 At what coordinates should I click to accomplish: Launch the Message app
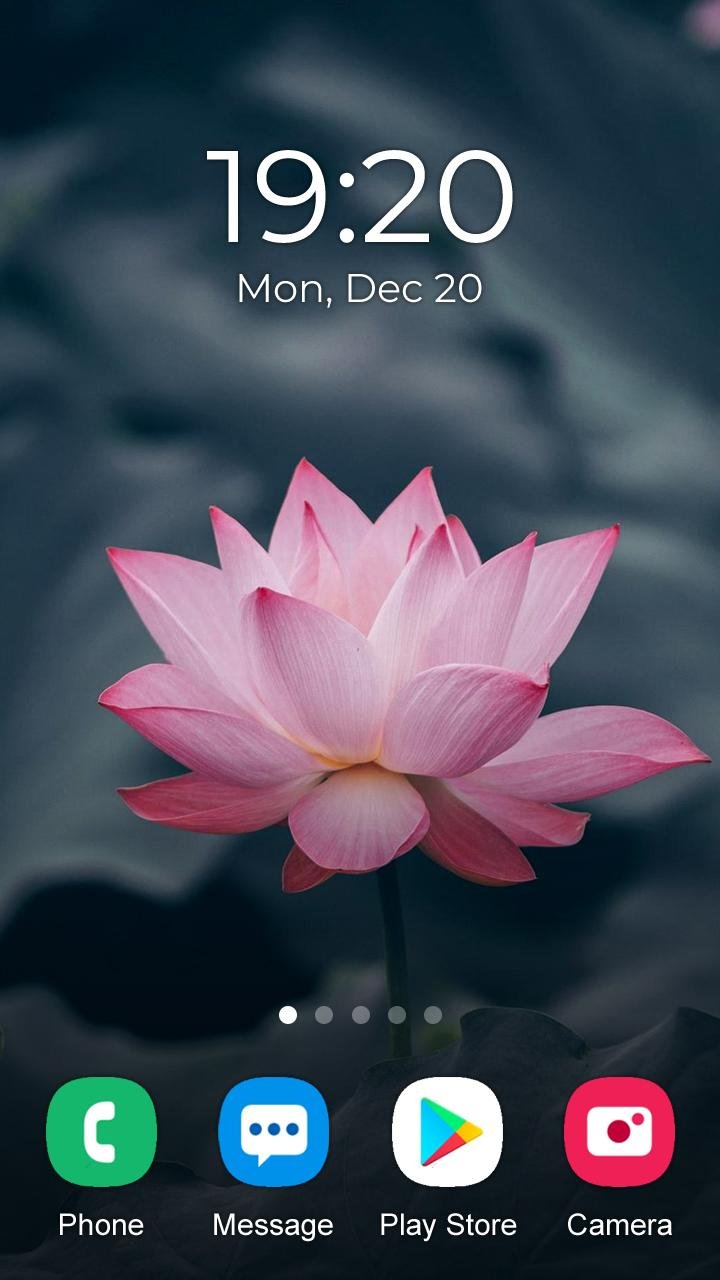[273, 1132]
